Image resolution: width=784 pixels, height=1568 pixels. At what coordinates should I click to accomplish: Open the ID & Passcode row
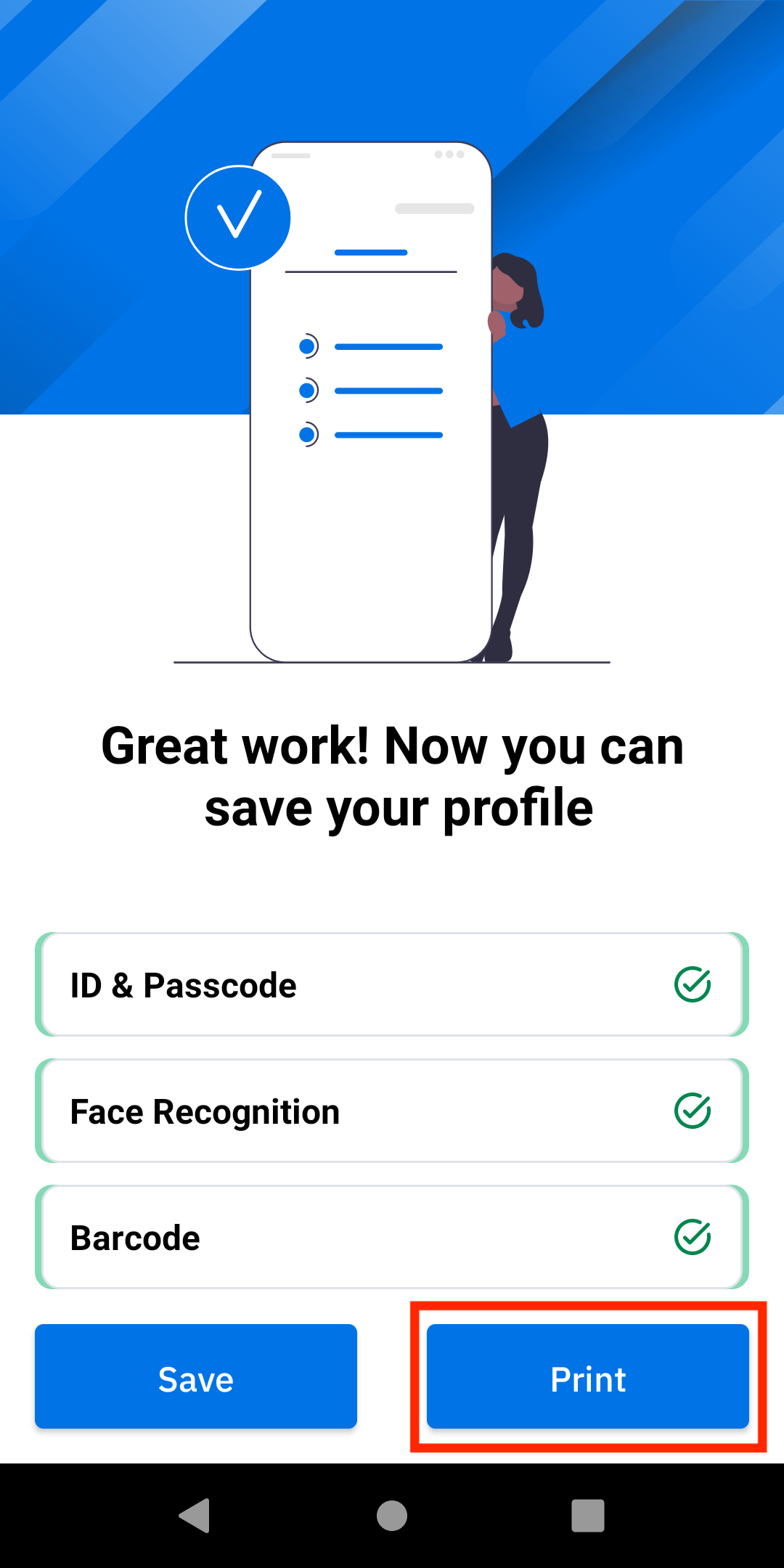pyautogui.click(x=392, y=984)
